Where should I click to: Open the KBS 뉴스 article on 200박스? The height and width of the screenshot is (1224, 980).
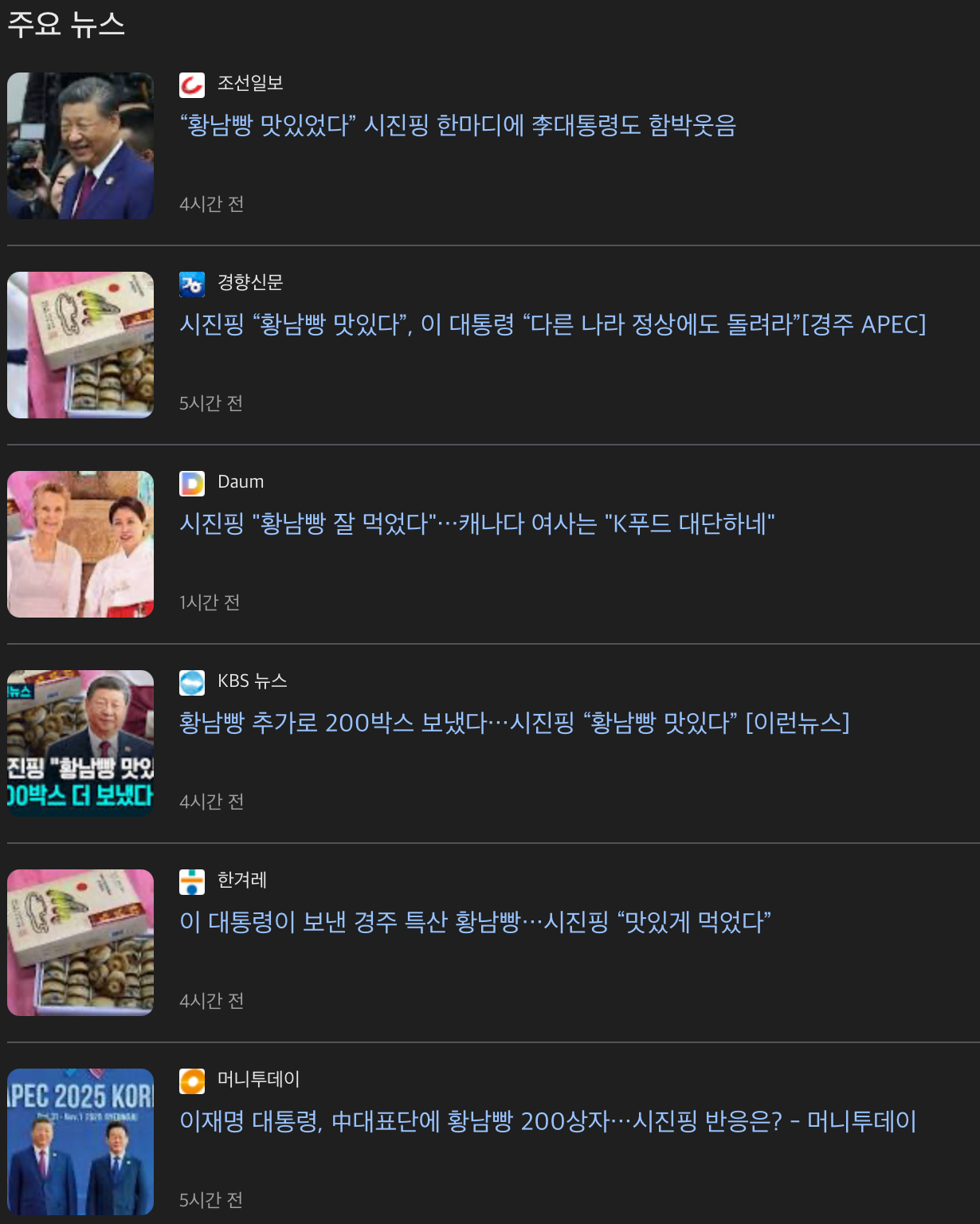[x=514, y=724]
